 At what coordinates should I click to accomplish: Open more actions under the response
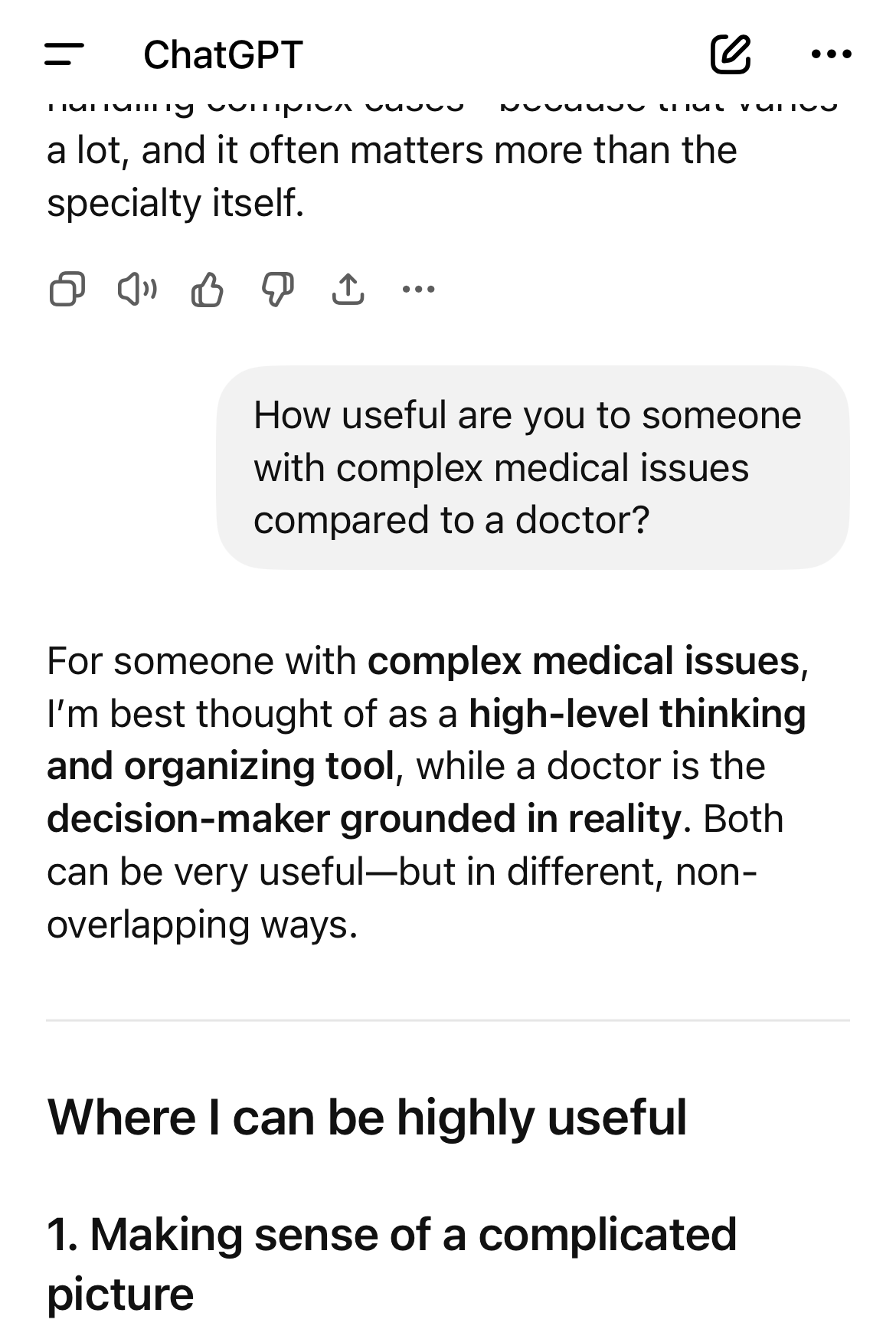[418, 290]
